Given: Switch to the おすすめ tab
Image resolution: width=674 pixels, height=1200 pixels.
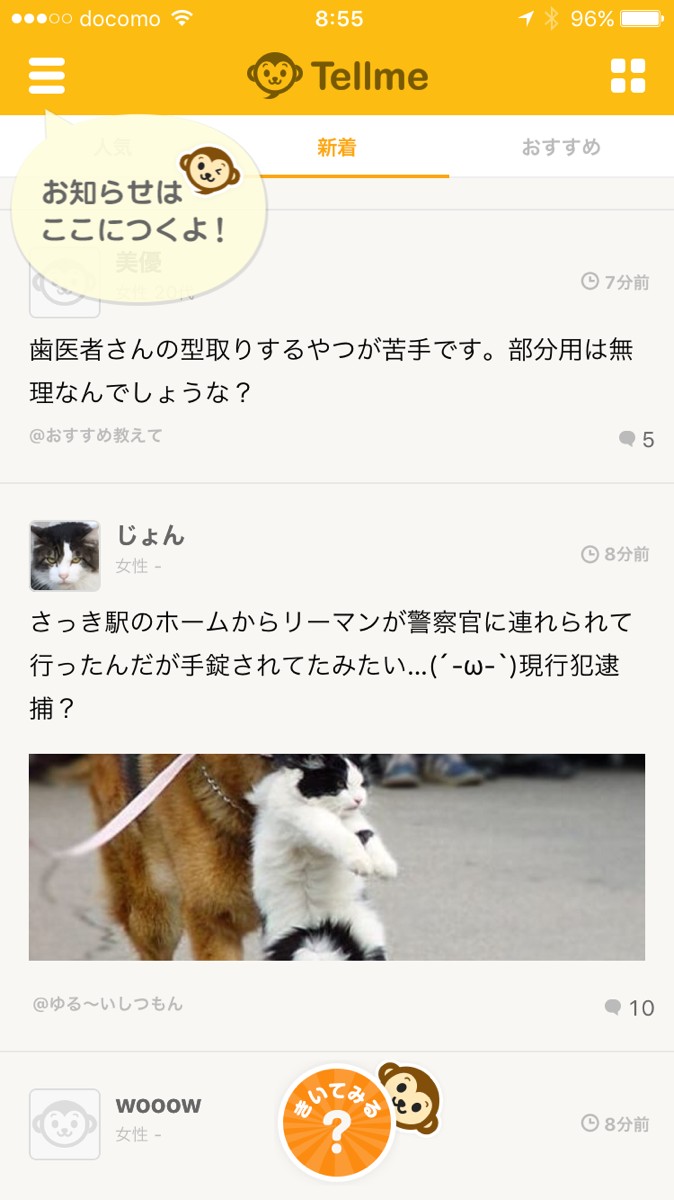Looking at the screenshot, I should 560,148.
